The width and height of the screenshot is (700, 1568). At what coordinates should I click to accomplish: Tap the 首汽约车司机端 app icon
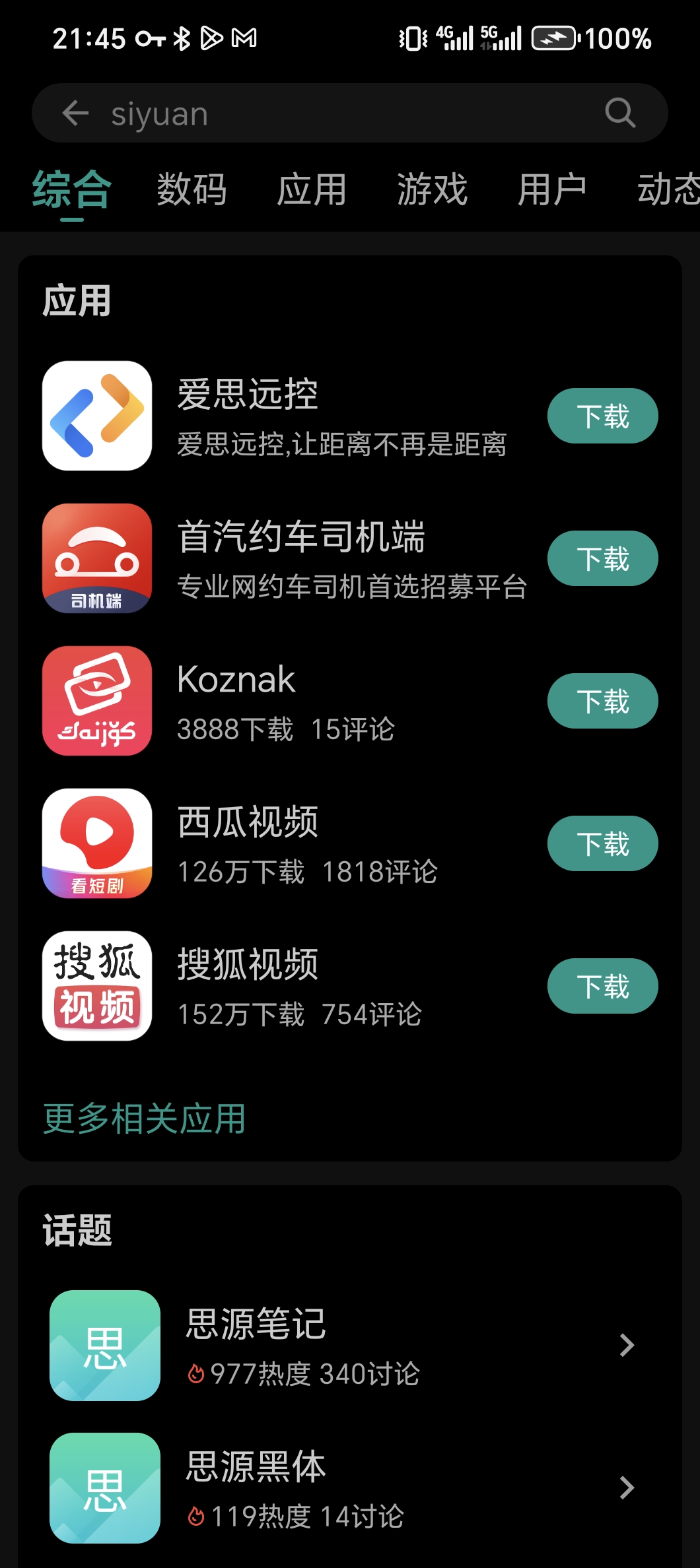click(x=96, y=558)
